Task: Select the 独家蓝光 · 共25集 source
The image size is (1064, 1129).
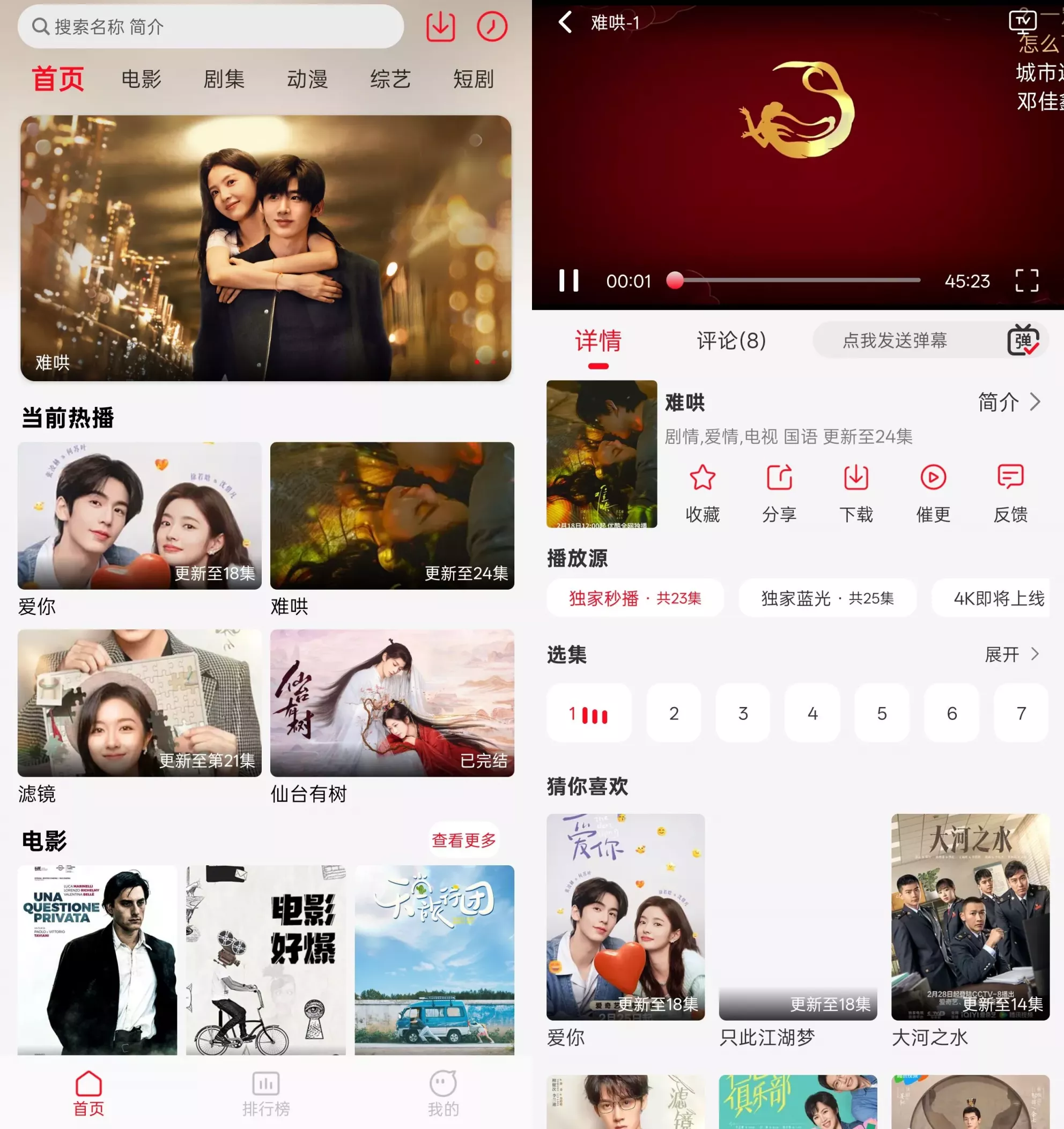Action: click(x=827, y=598)
